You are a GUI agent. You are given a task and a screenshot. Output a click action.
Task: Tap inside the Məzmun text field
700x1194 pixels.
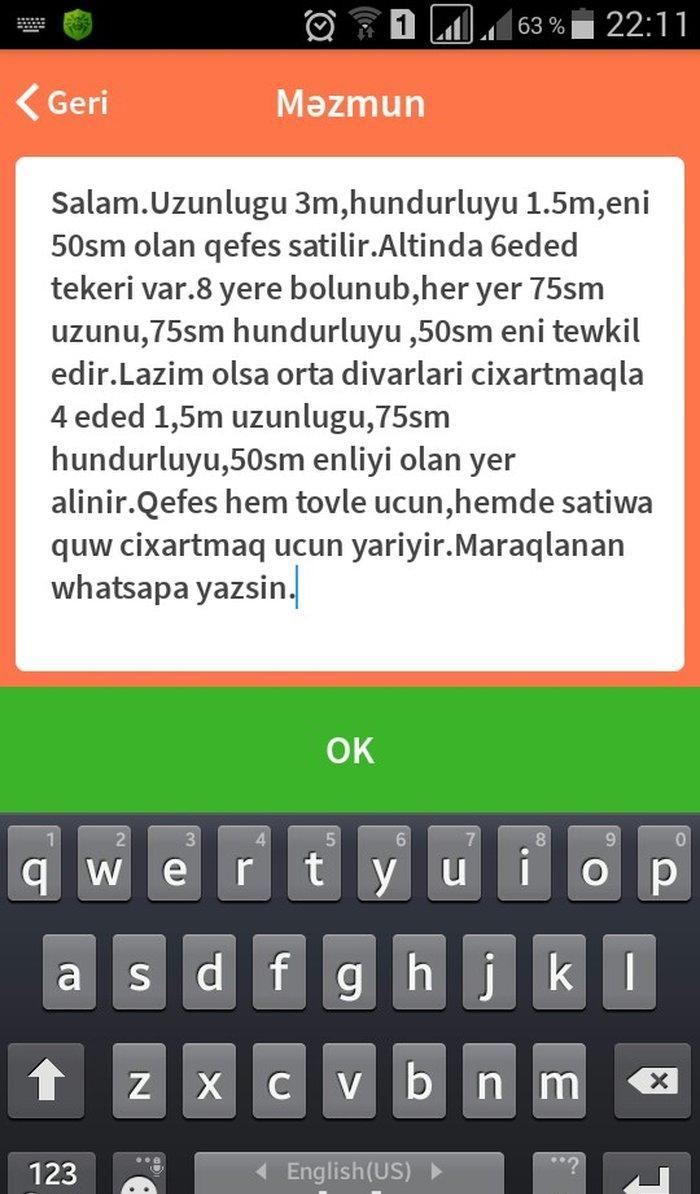350,412
